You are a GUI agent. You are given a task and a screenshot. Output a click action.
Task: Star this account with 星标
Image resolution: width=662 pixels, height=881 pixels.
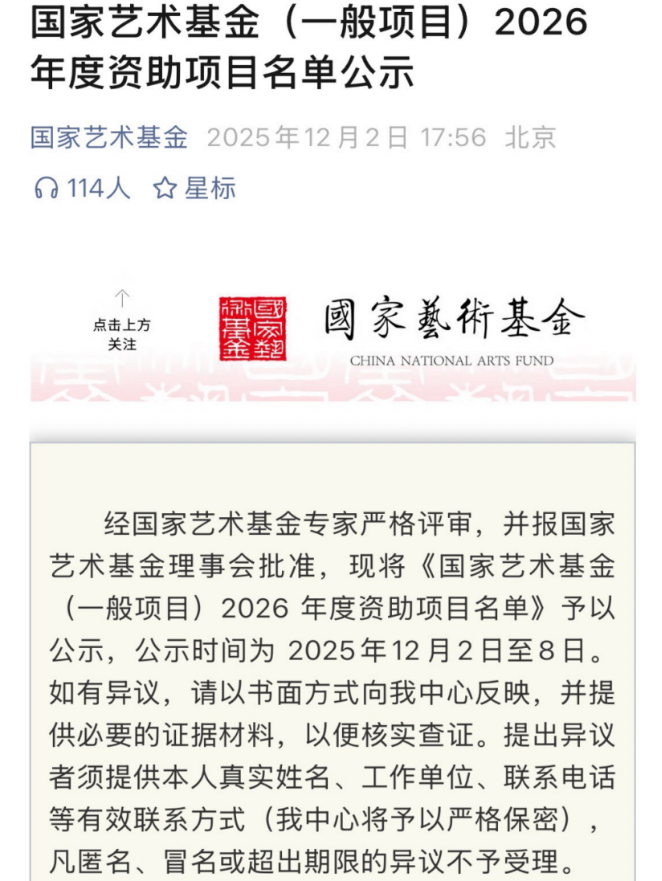tap(195, 188)
